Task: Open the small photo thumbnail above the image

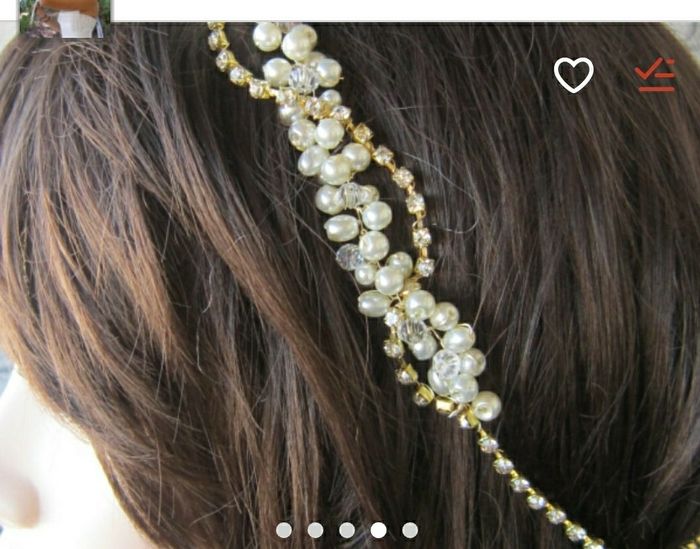Action: click(x=65, y=18)
